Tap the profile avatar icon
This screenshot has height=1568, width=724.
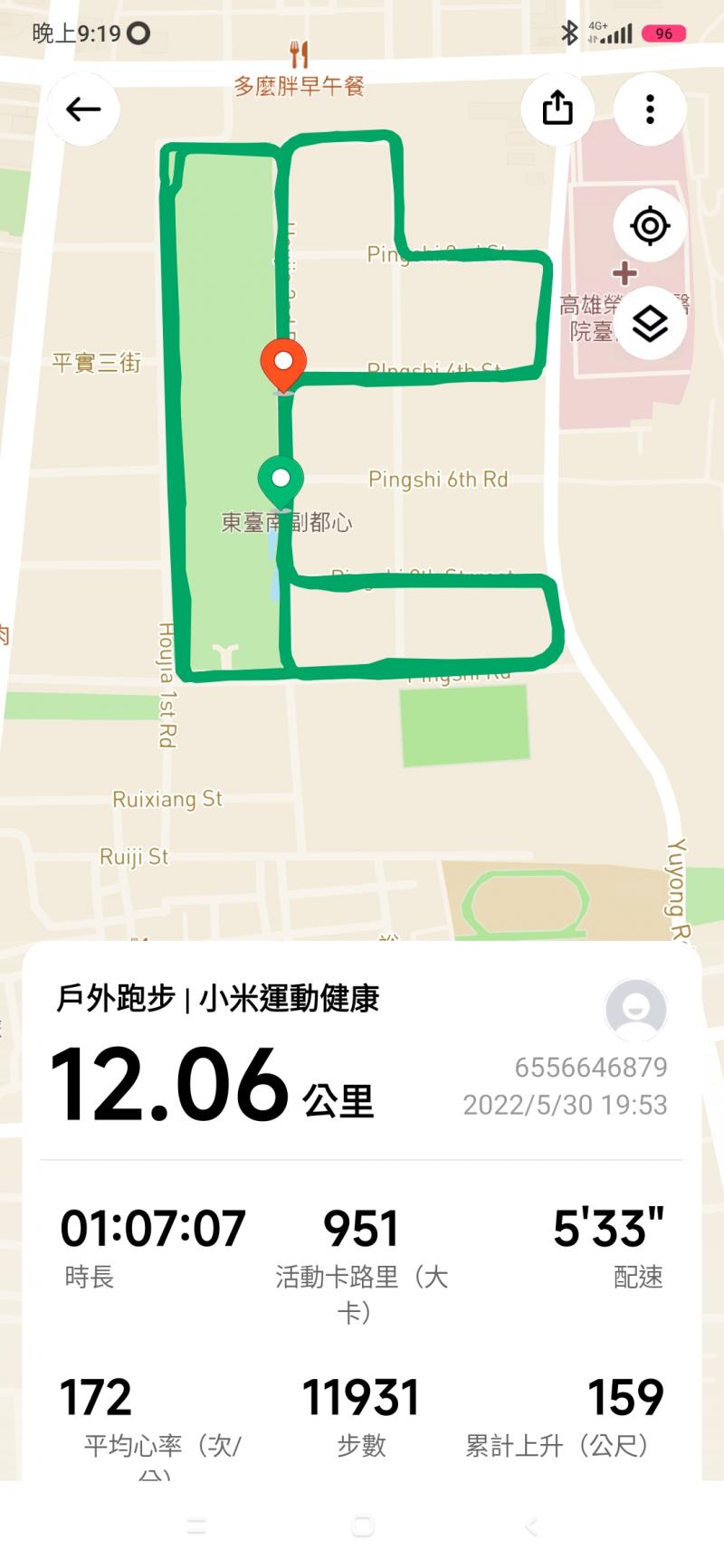point(635,1010)
